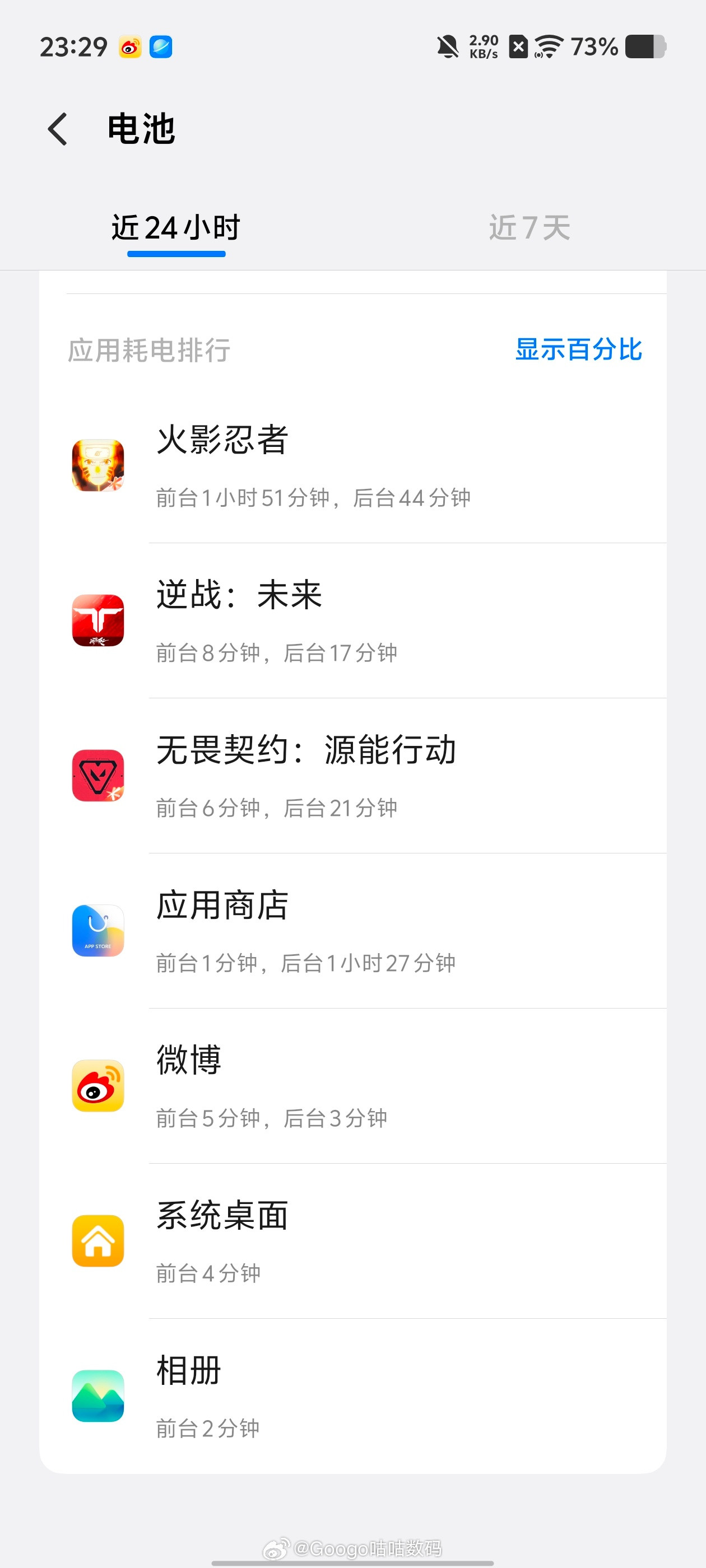
Task: Tap the data saver status icon
Action: coord(517,46)
